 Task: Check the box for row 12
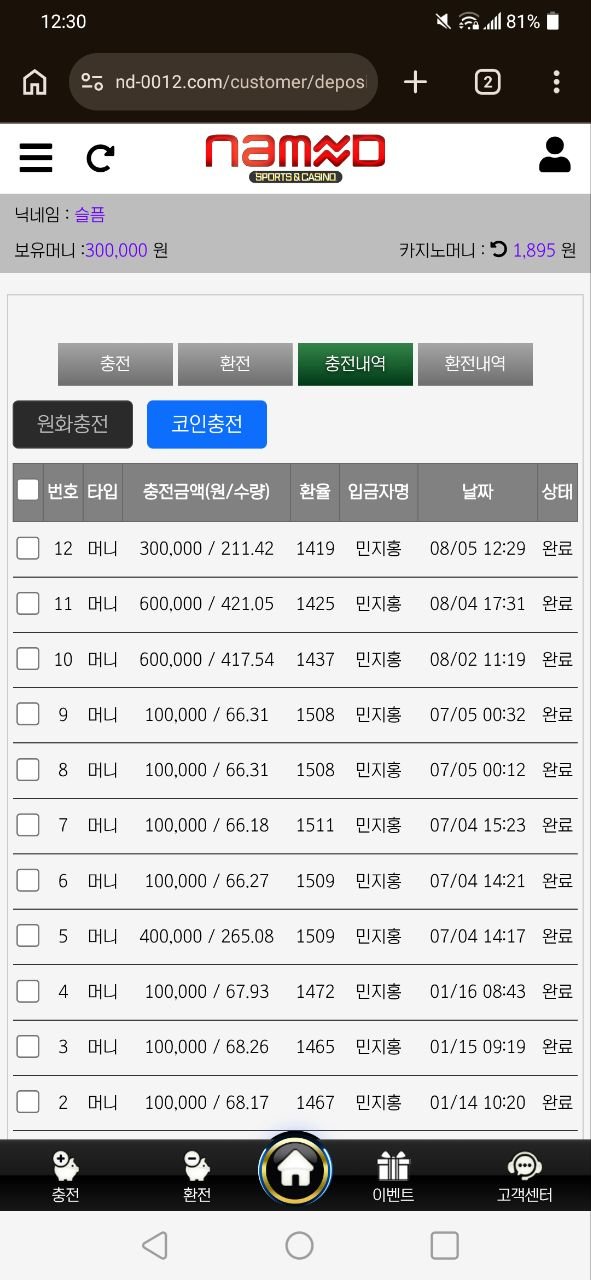(x=28, y=548)
